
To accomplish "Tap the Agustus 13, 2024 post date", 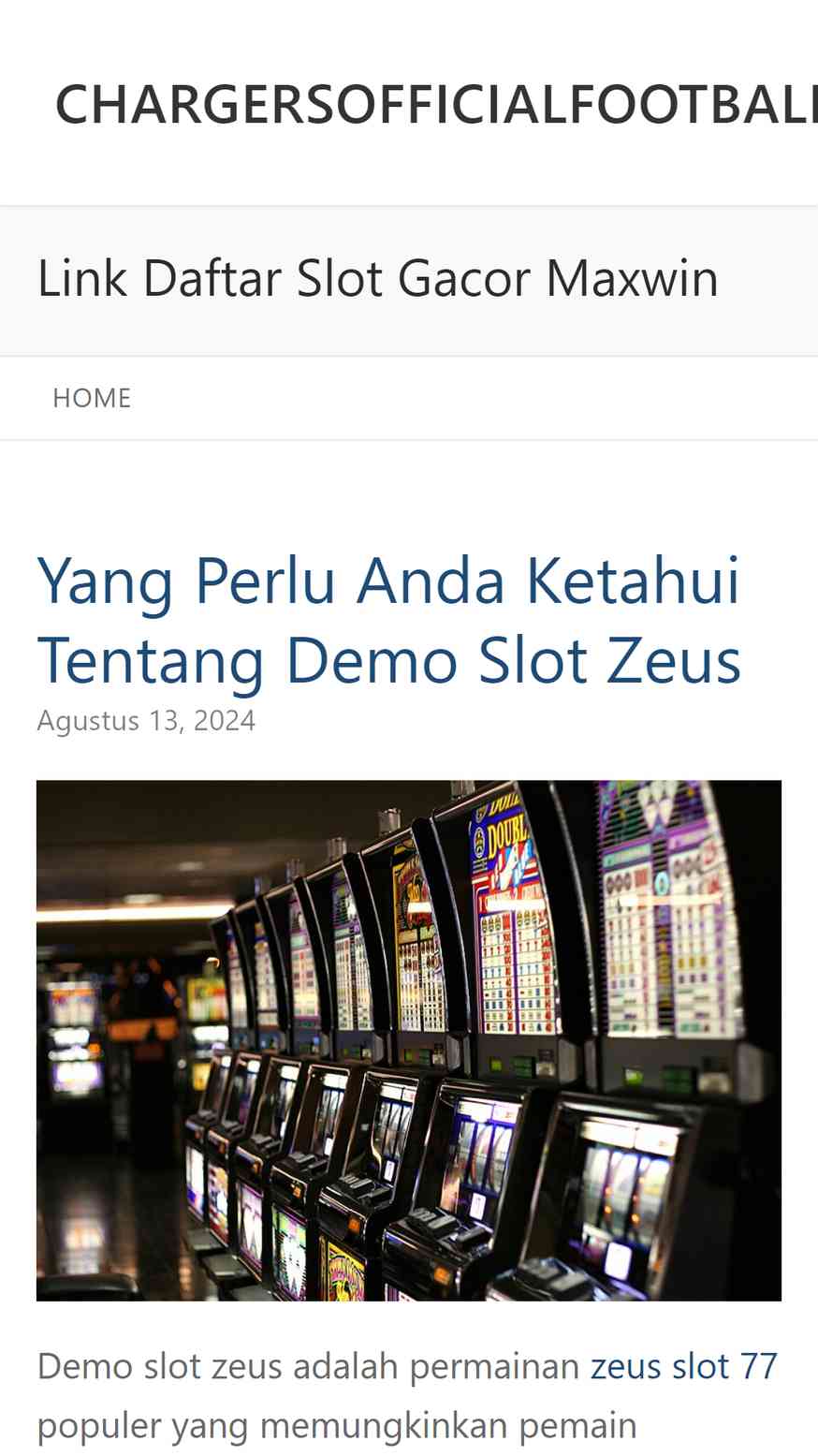I will coord(146,720).
